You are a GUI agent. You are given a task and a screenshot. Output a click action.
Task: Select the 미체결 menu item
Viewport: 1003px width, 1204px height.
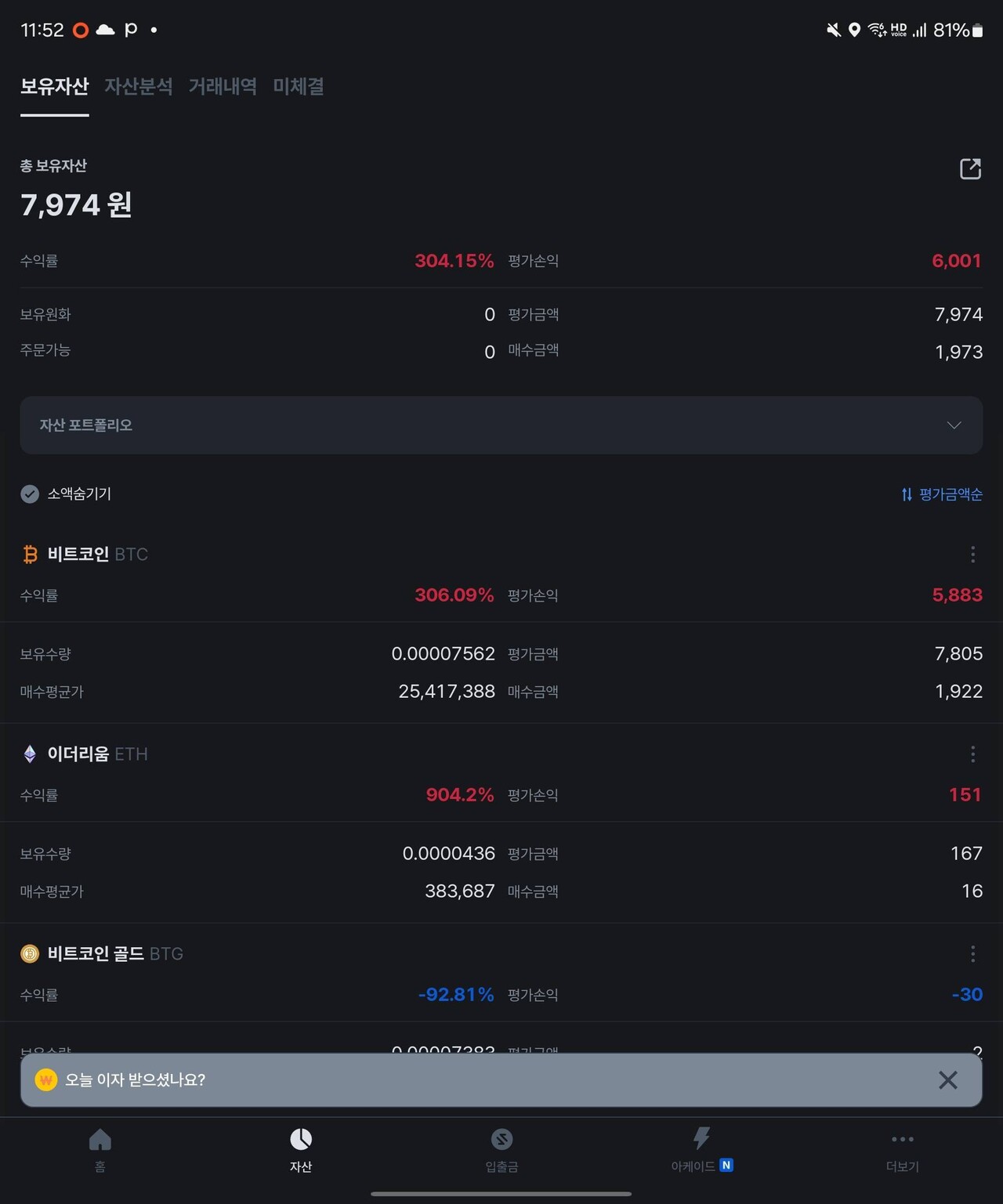click(x=298, y=87)
